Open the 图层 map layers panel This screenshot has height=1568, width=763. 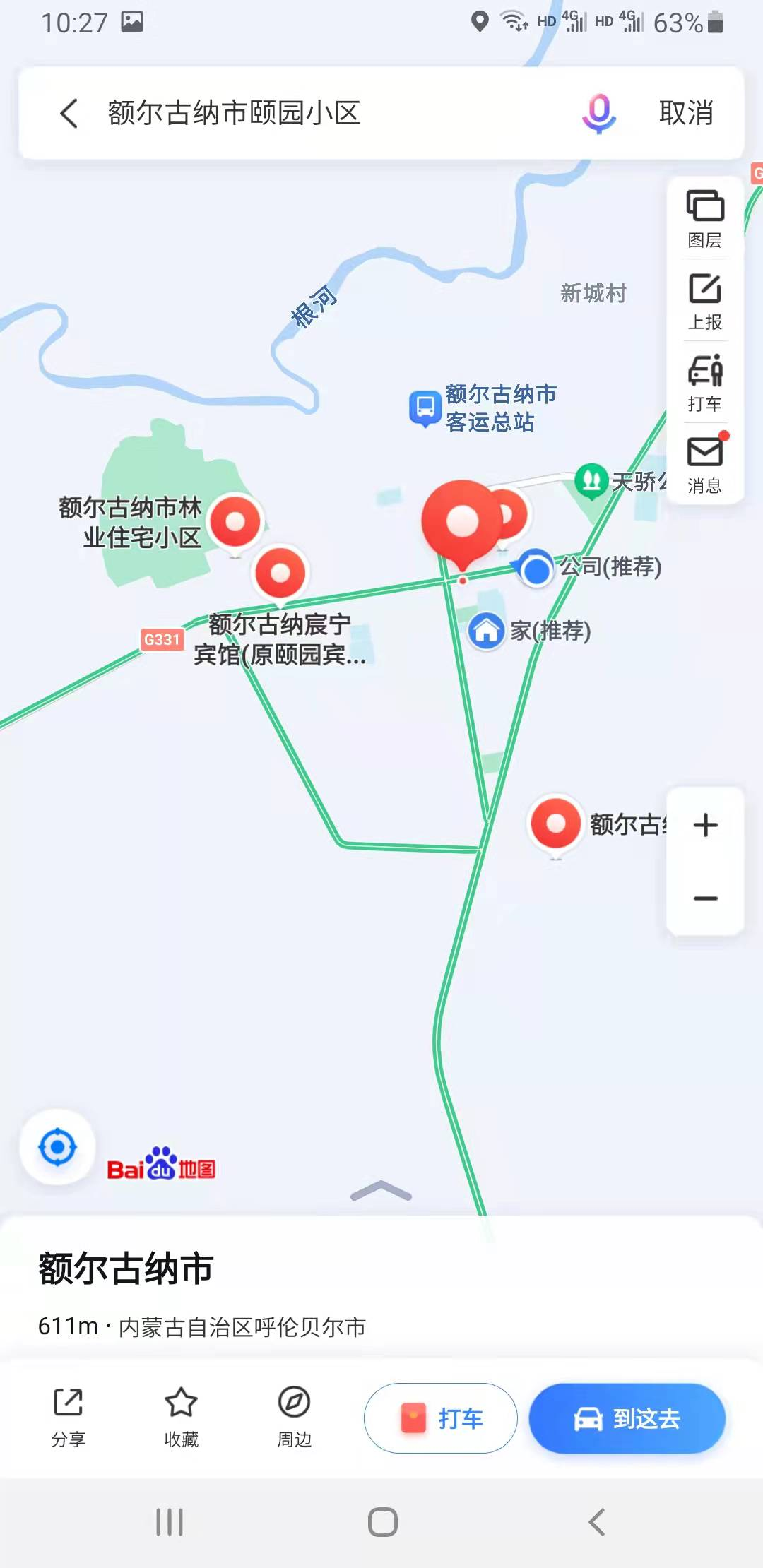(x=704, y=218)
